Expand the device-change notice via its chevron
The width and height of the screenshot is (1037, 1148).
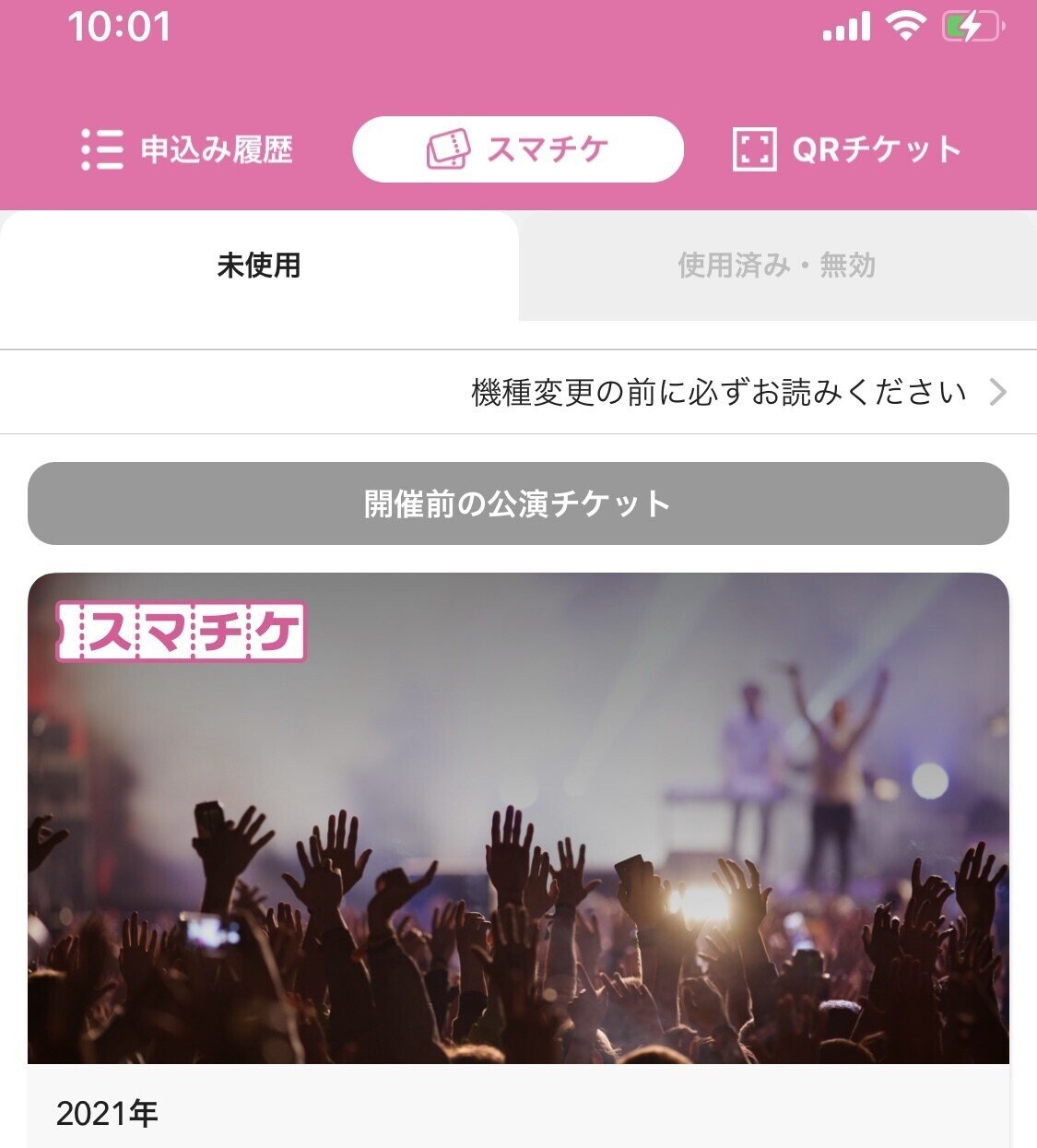(997, 391)
